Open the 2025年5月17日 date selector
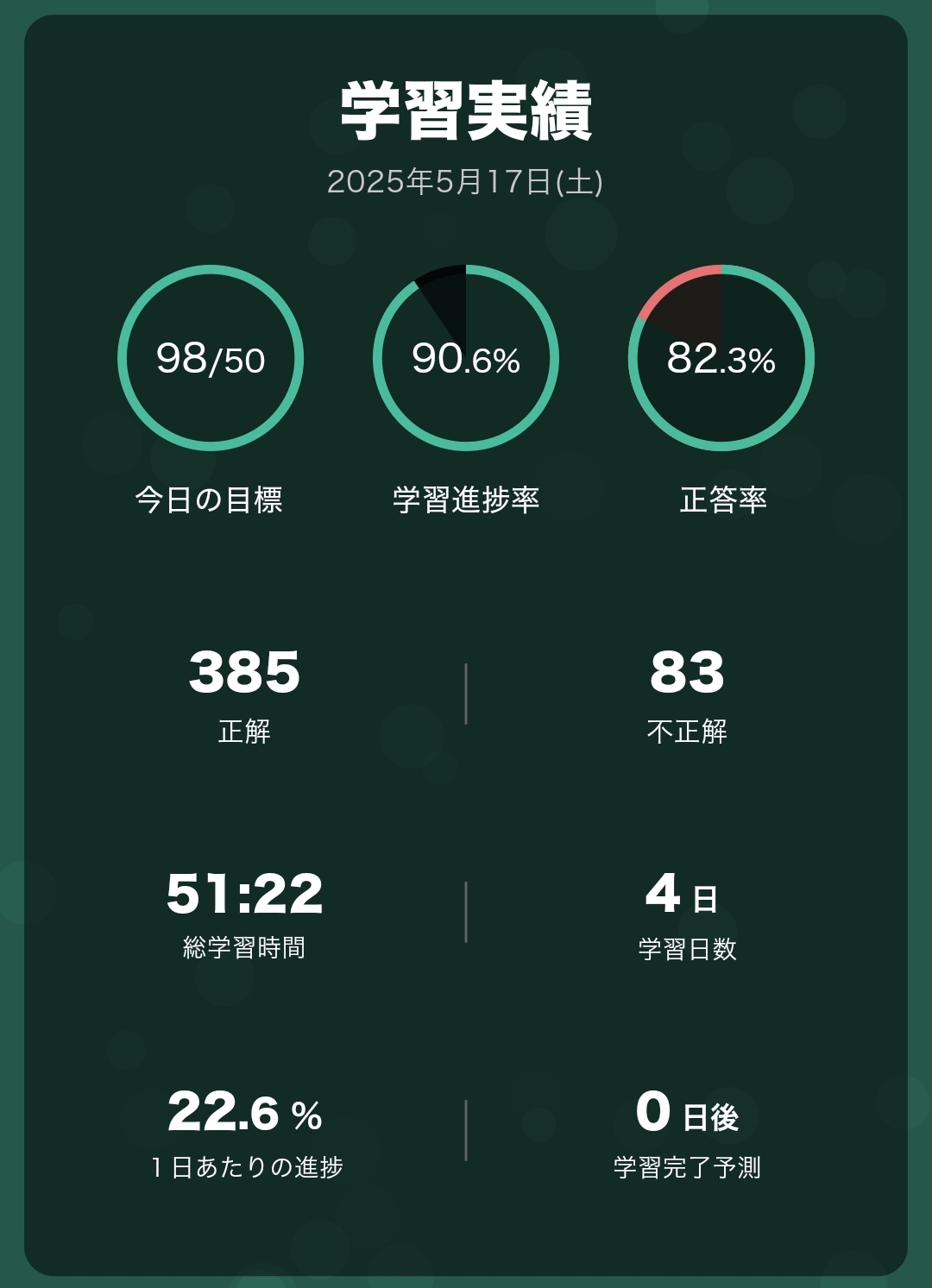The width and height of the screenshot is (932, 1288). coord(466,181)
